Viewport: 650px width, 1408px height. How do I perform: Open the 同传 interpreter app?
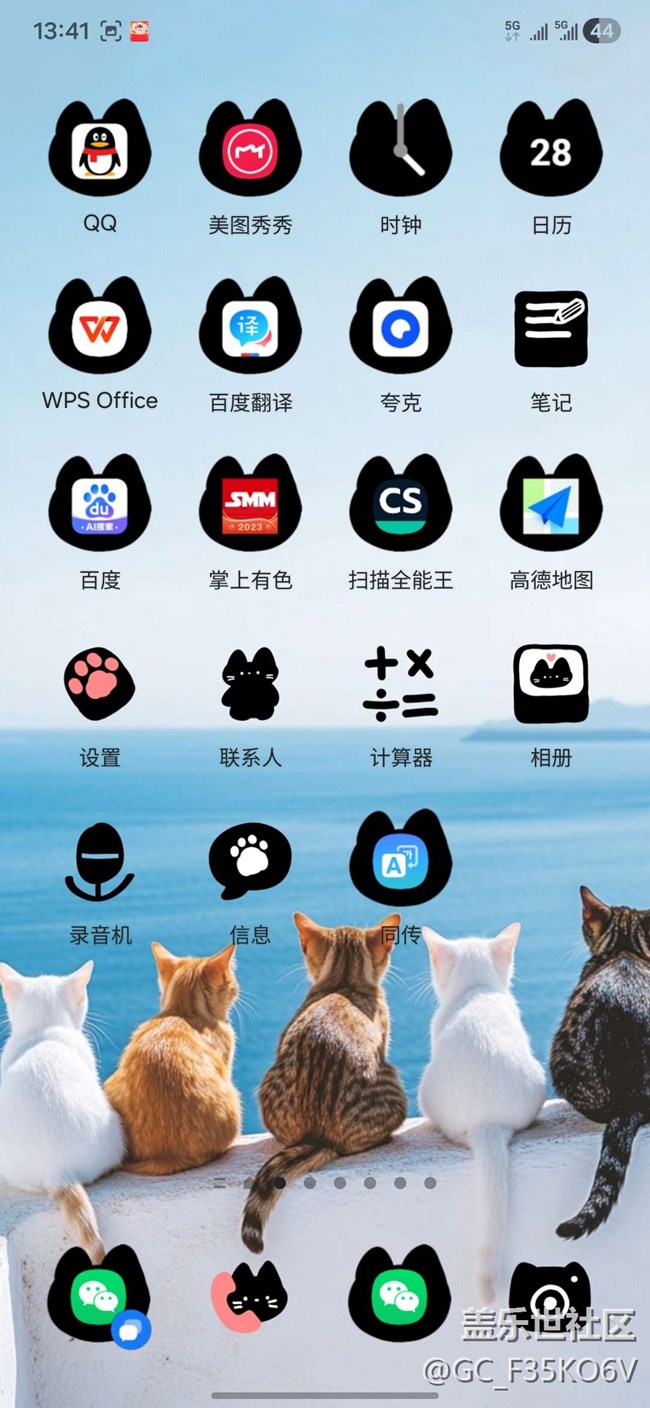tap(400, 860)
